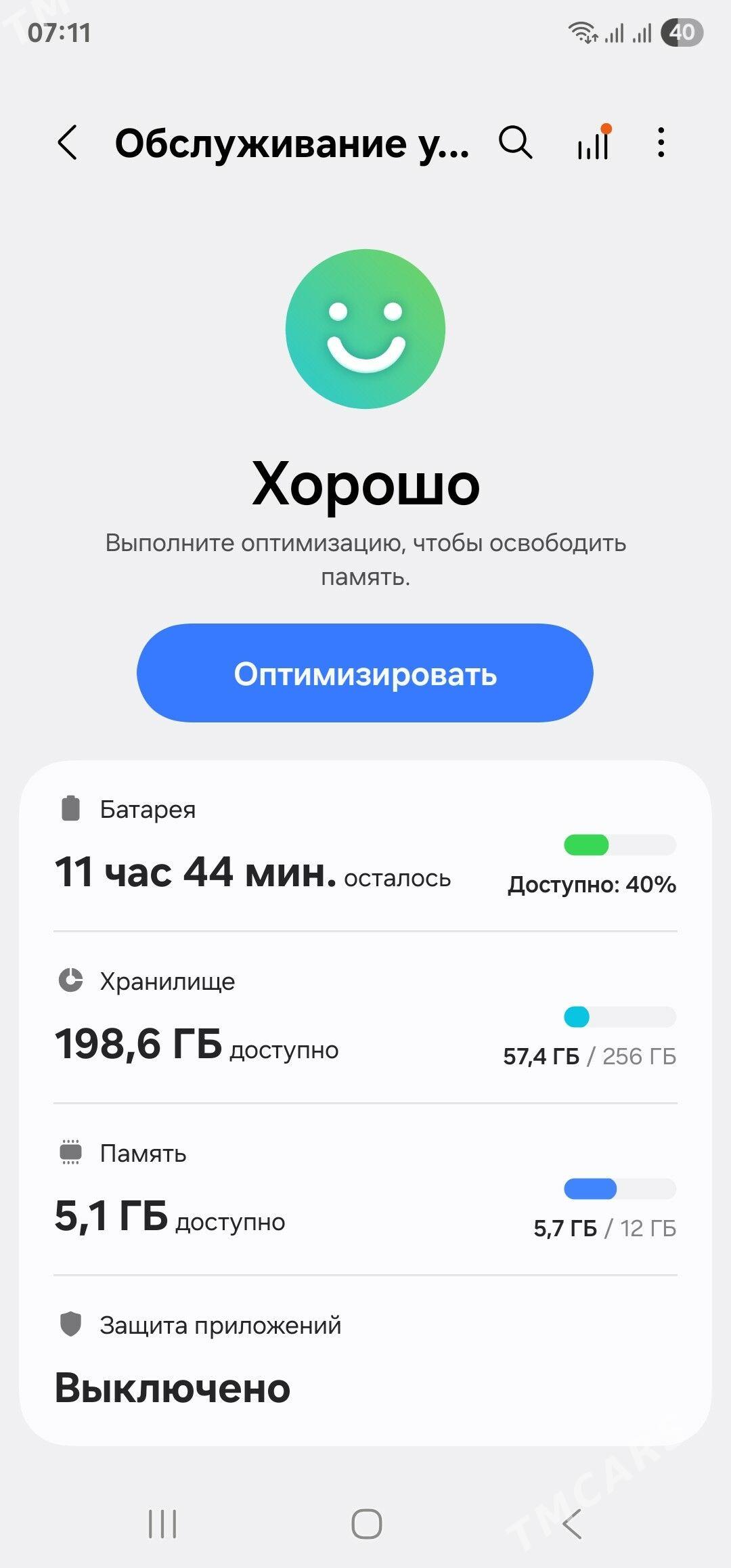Open the usage statistics chart icon
The width and height of the screenshot is (731, 1568).
tap(594, 143)
